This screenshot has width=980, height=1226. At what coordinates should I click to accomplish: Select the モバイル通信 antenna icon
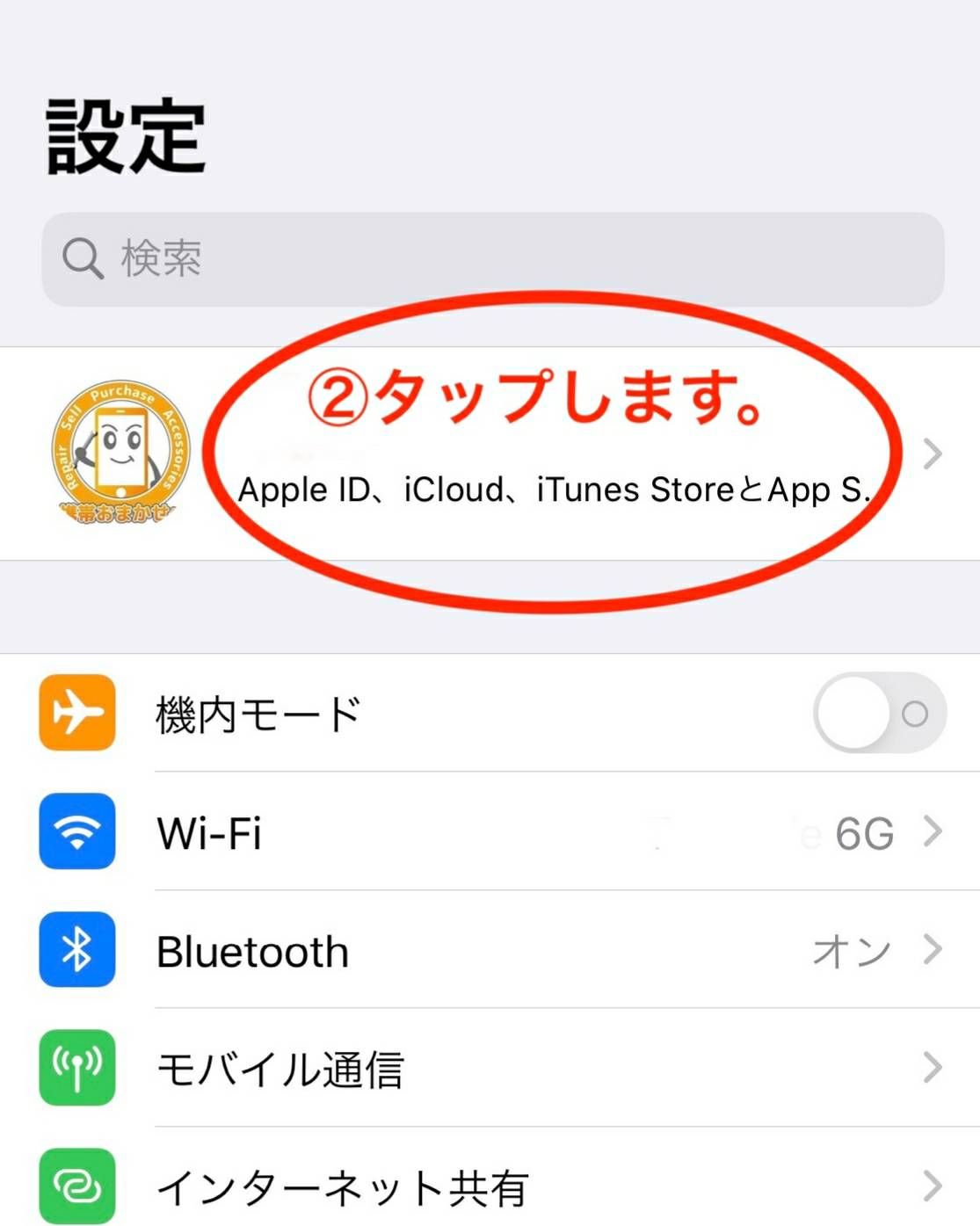pos(76,1069)
